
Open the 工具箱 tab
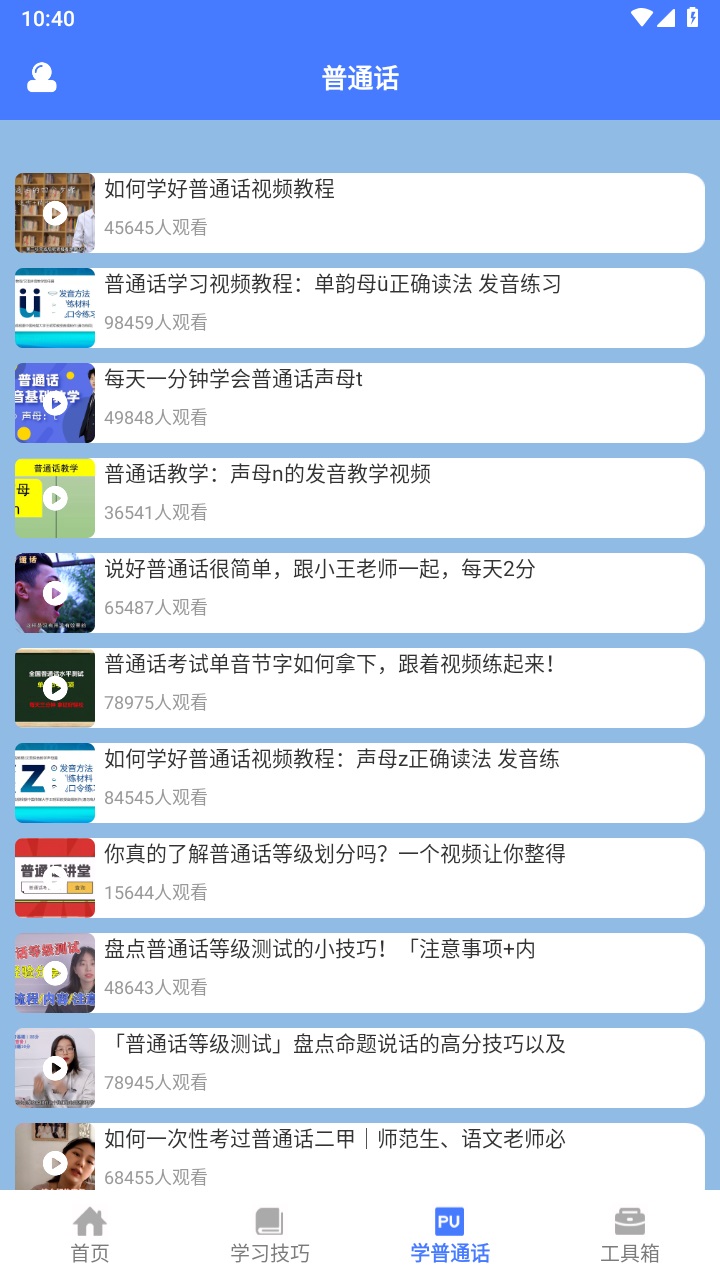pos(630,1236)
